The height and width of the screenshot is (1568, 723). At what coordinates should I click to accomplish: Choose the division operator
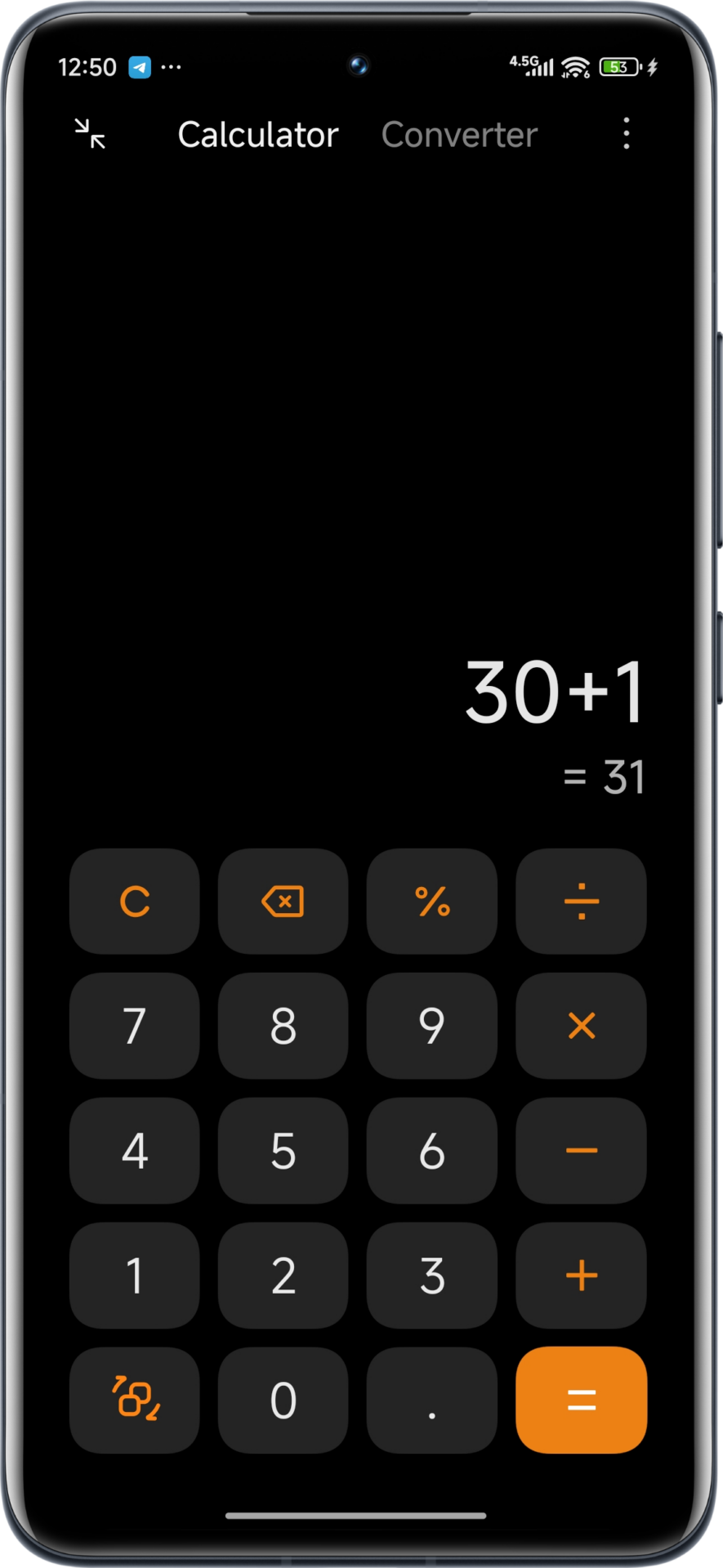(581, 902)
